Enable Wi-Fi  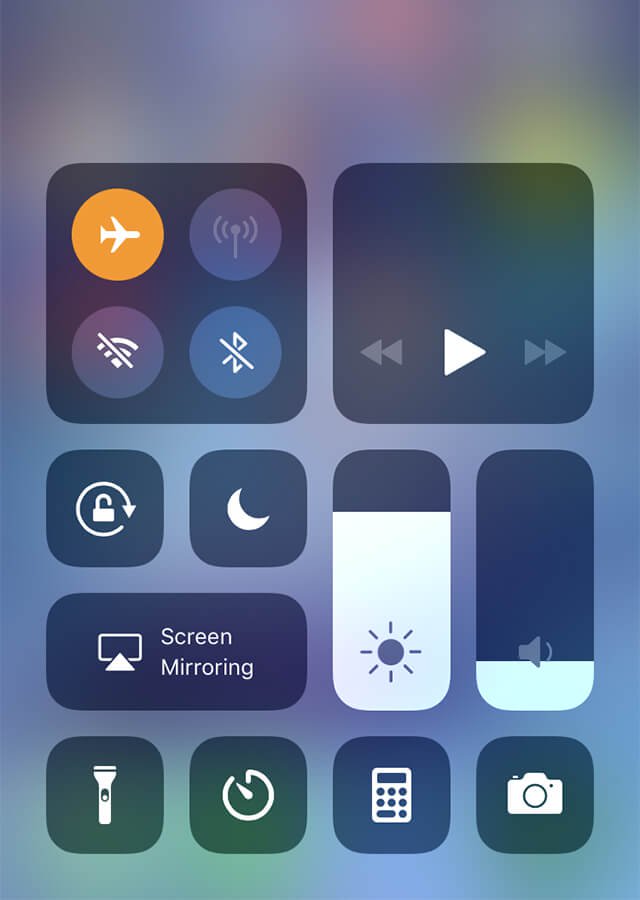point(118,352)
